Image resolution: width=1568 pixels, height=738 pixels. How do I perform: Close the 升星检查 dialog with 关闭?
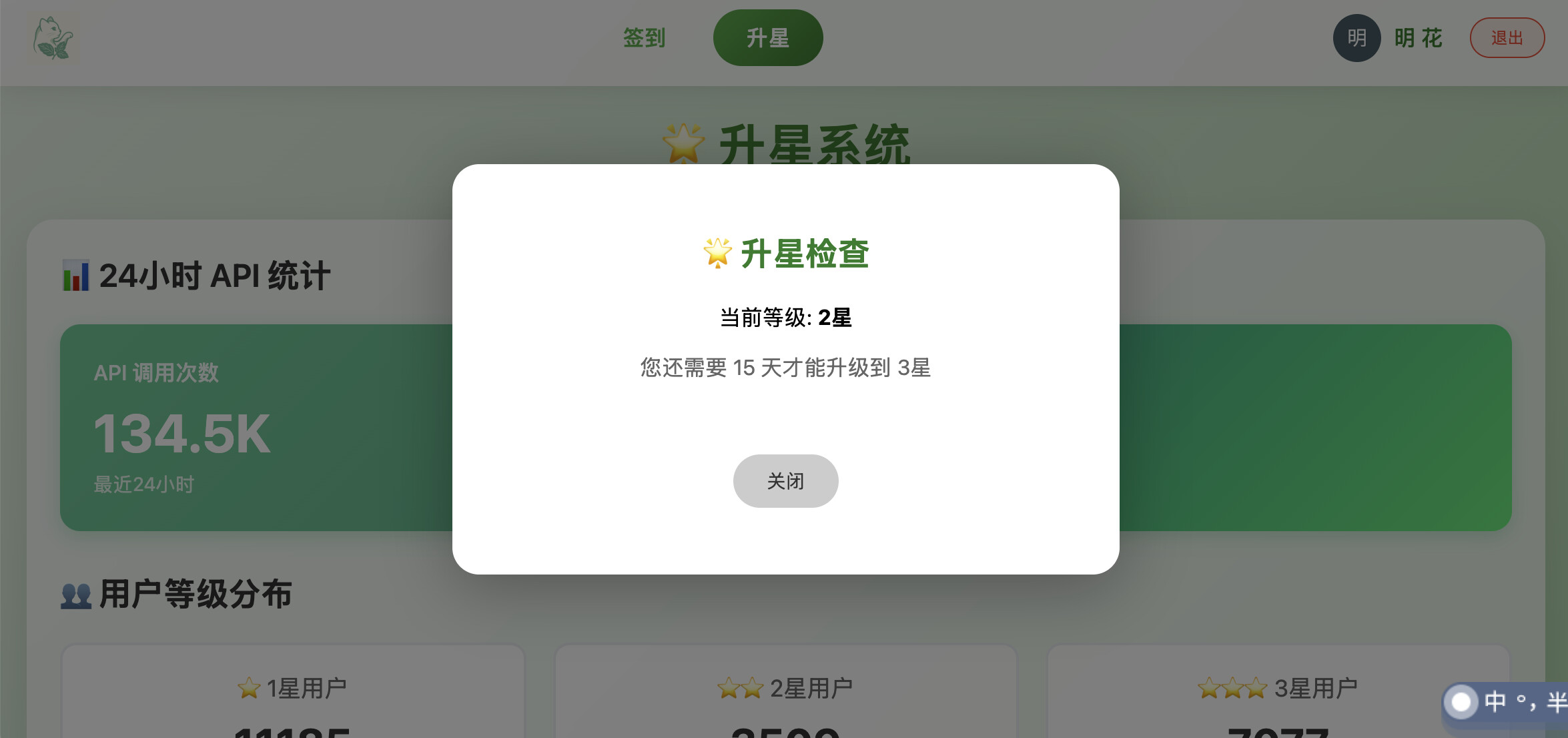pos(785,480)
